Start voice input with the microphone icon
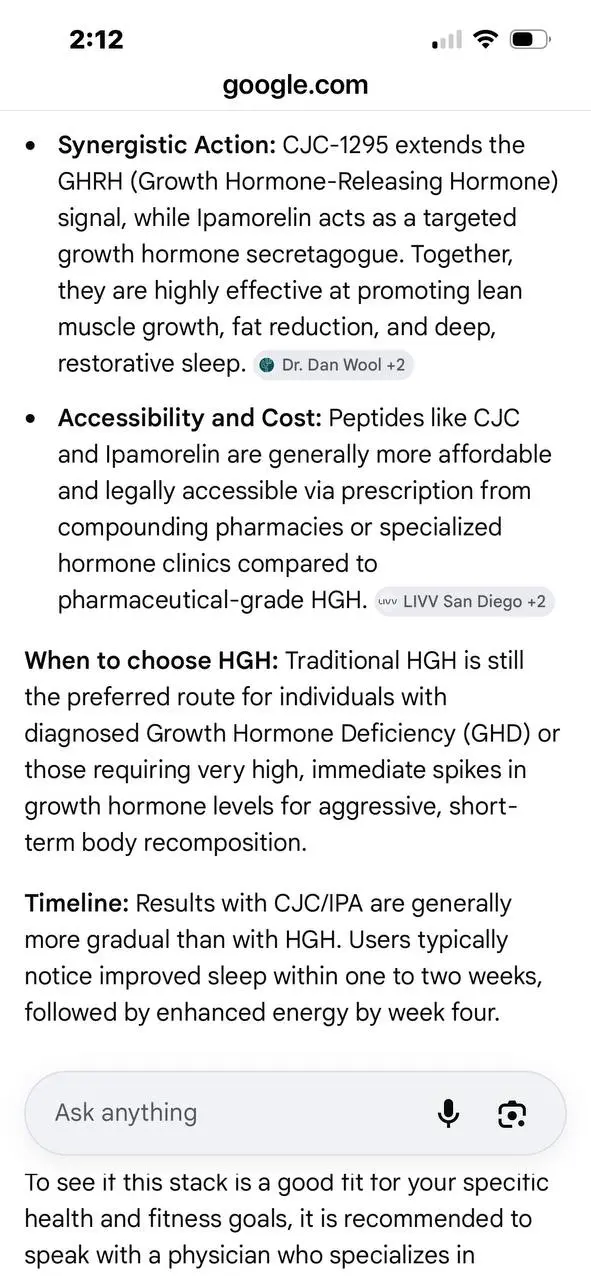The image size is (591, 1280). pos(449,1113)
